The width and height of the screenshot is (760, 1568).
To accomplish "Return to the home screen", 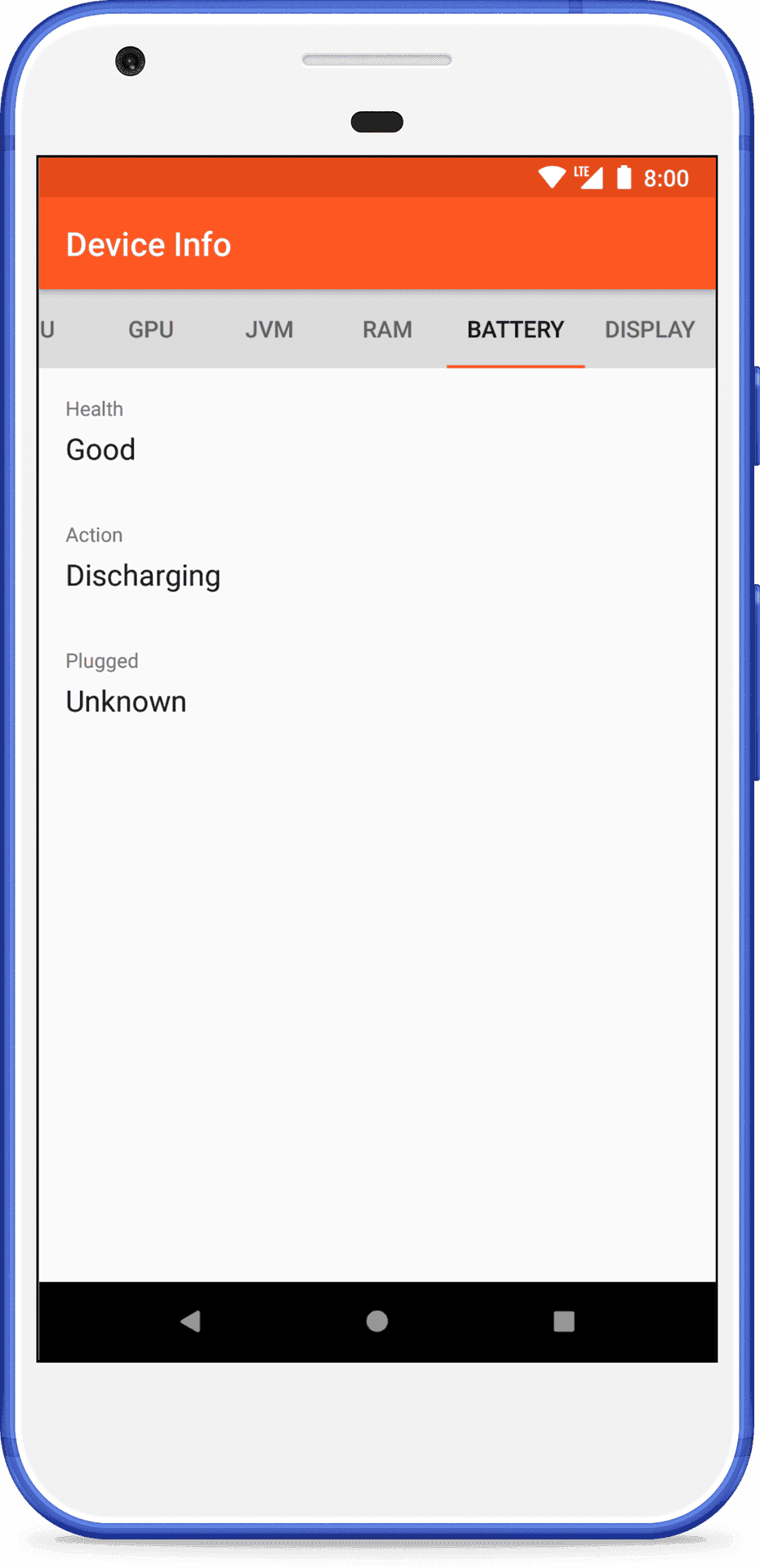I will pyautogui.click(x=377, y=1321).
